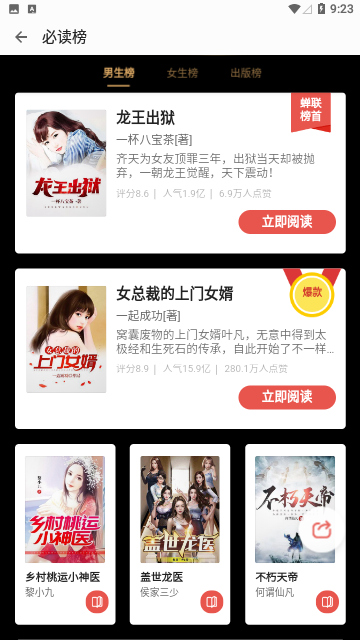This screenshot has height=640, width=360.
Task: Tap the read icon on 乡村桃运小神医
Action: click(x=97, y=602)
